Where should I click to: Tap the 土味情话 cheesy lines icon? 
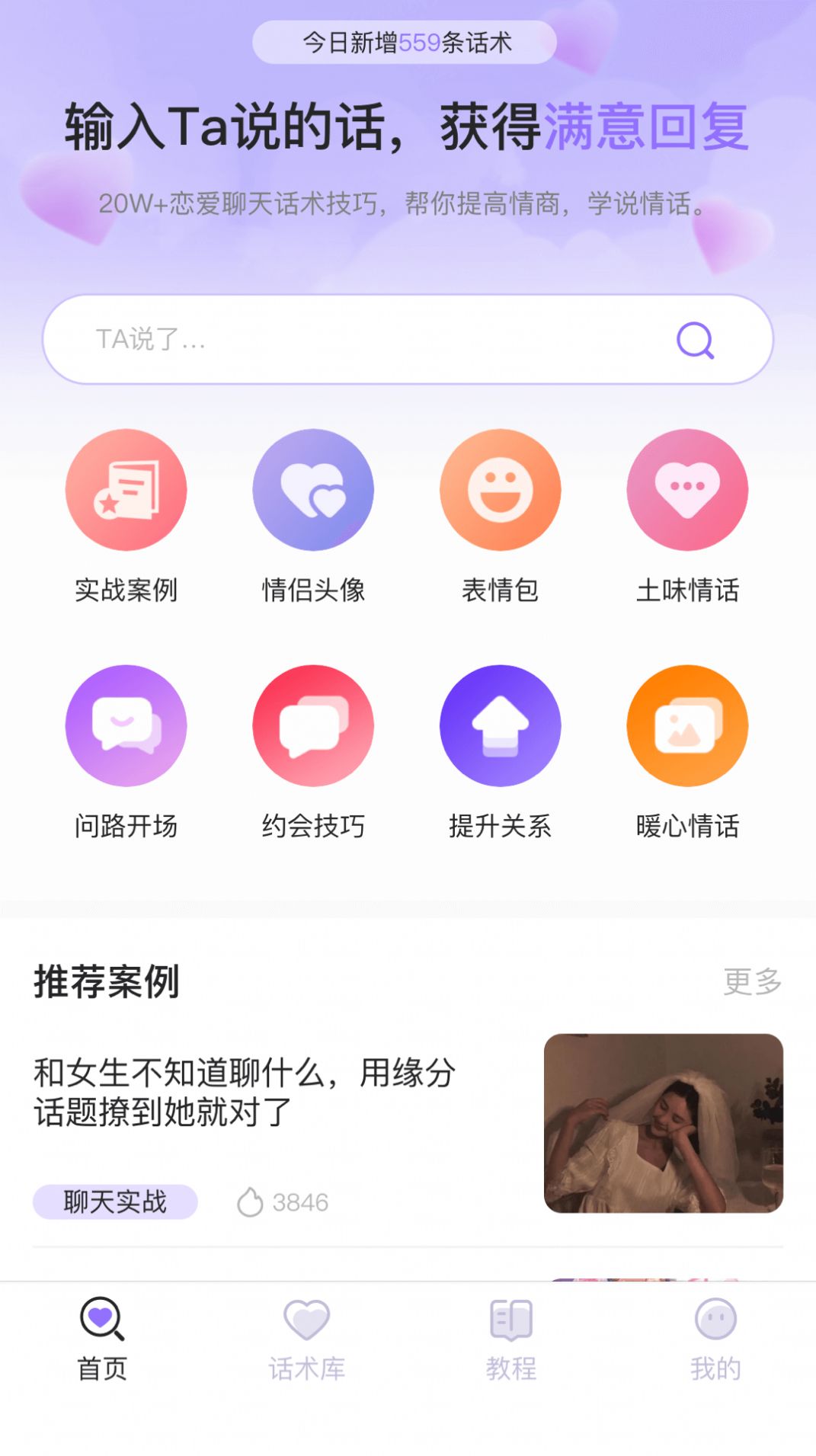686,491
